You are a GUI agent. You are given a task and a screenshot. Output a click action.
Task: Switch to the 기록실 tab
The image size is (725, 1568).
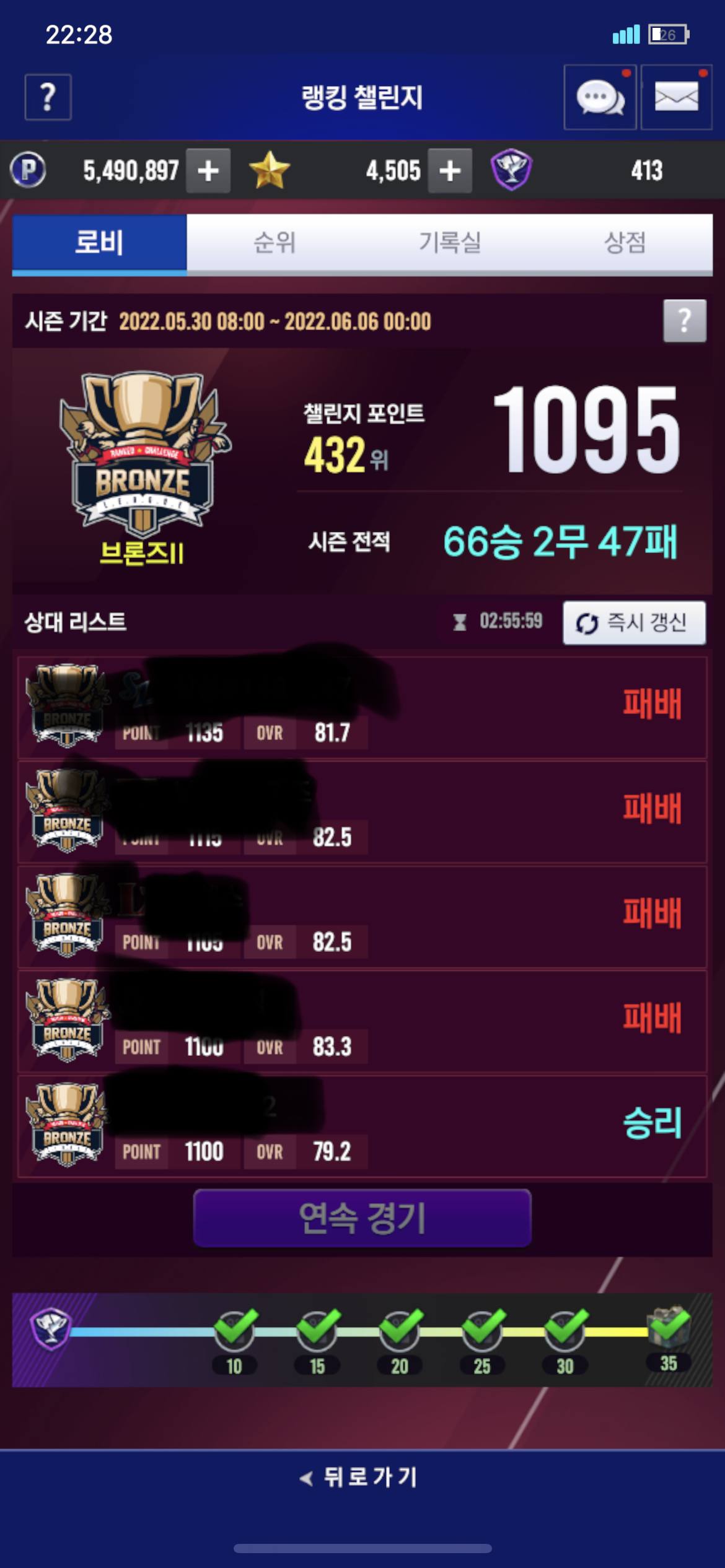tap(450, 242)
